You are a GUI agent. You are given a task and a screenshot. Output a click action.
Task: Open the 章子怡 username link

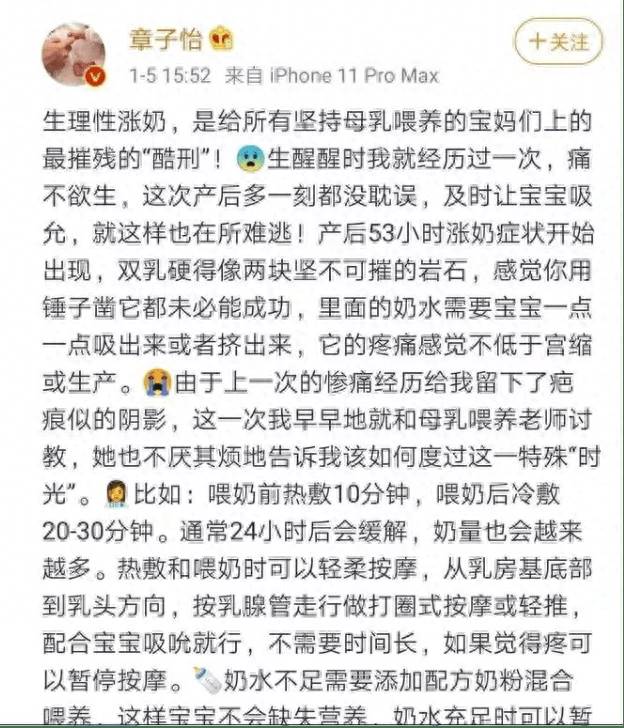point(166,40)
